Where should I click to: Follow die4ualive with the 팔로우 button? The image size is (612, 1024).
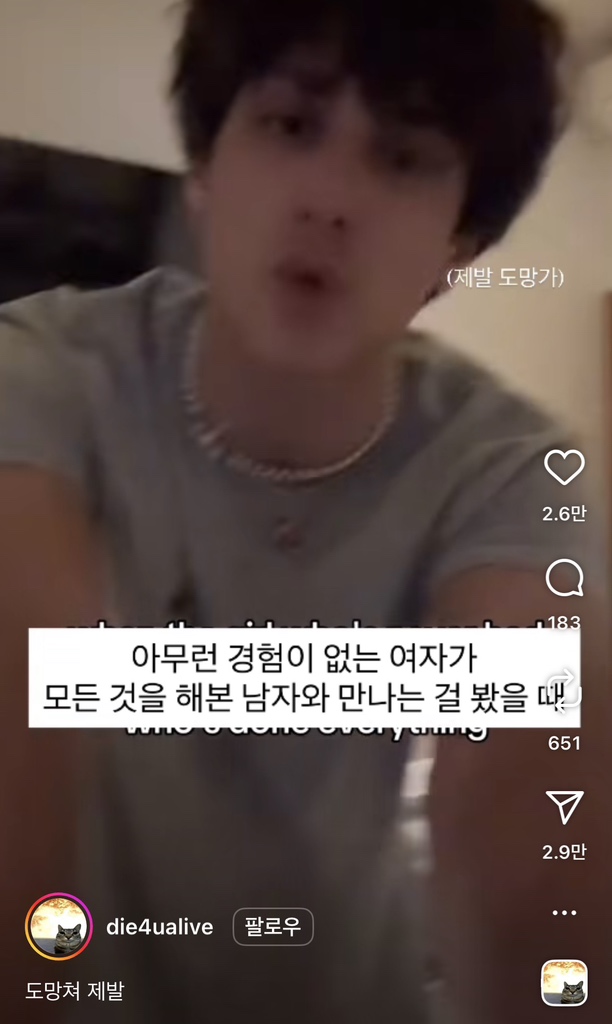click(273, 927)
